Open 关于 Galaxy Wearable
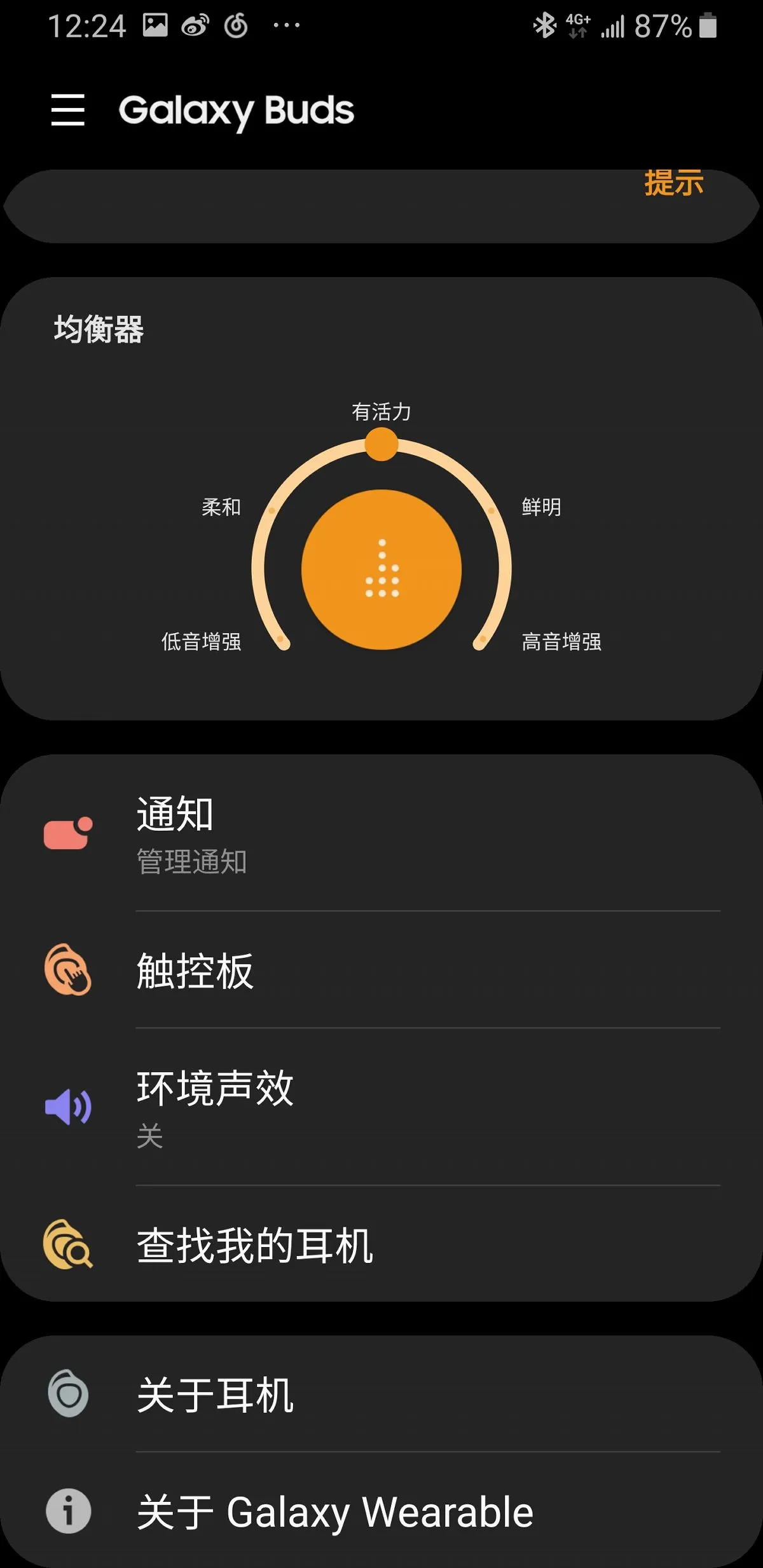The image size is (763, 1568). point(381,1511)
